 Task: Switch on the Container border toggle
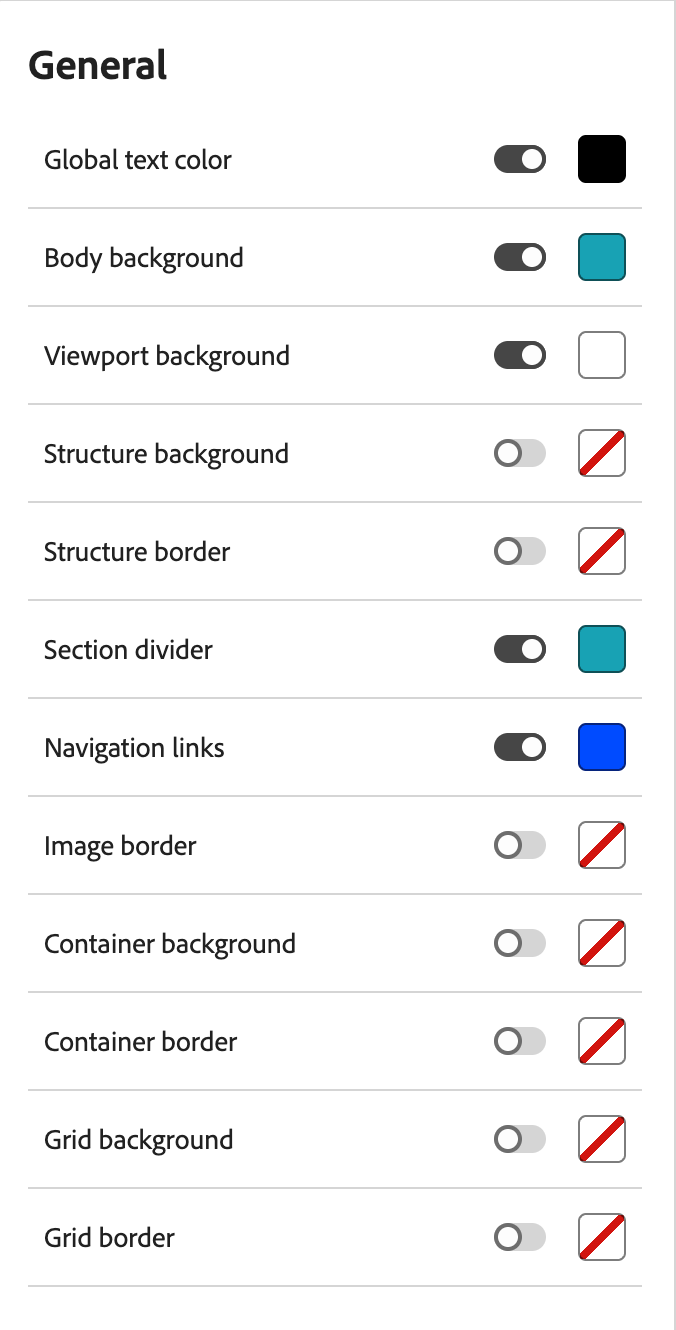point(520,1042)
